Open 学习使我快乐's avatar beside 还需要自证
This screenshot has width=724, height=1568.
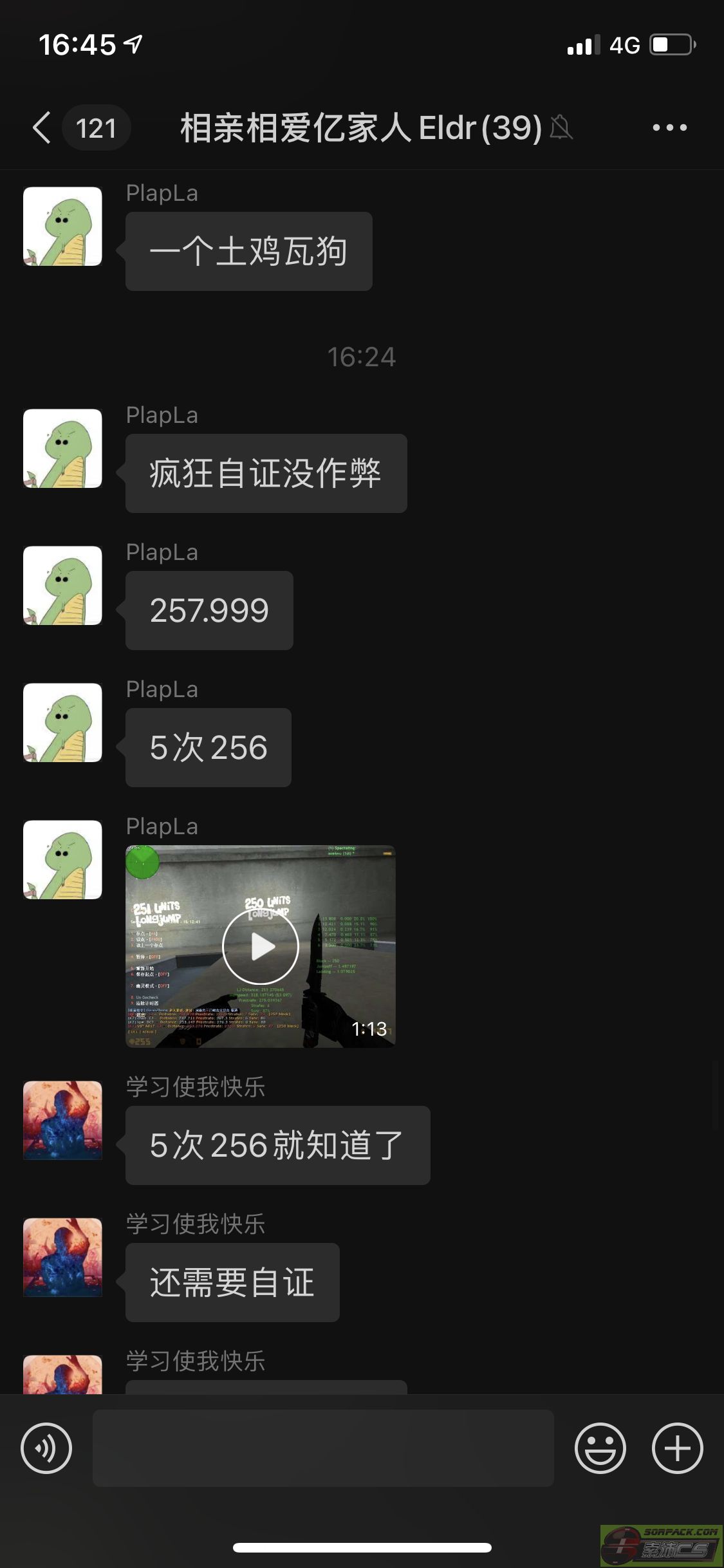coord(62,1256)
